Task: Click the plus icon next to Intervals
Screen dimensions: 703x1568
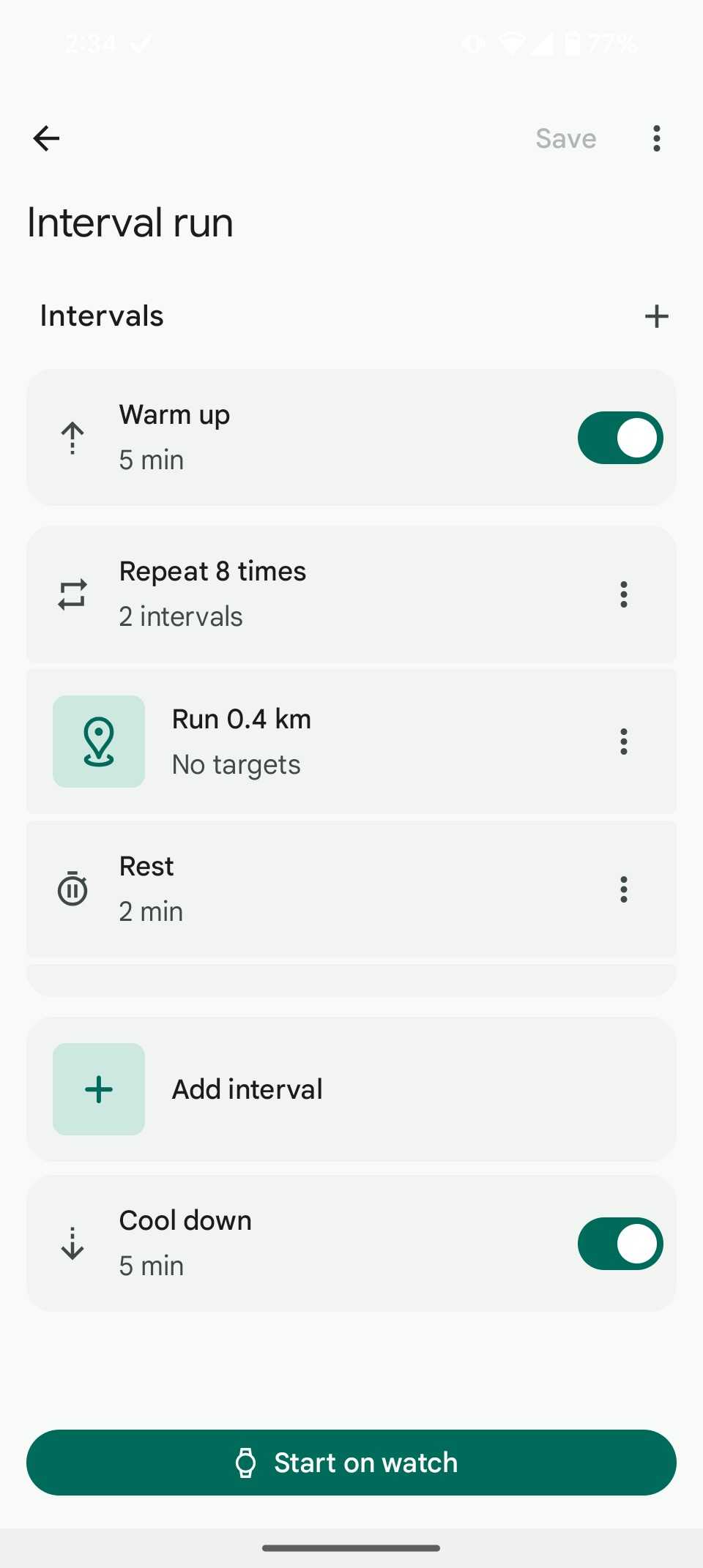Action: (x=657, y=316)
